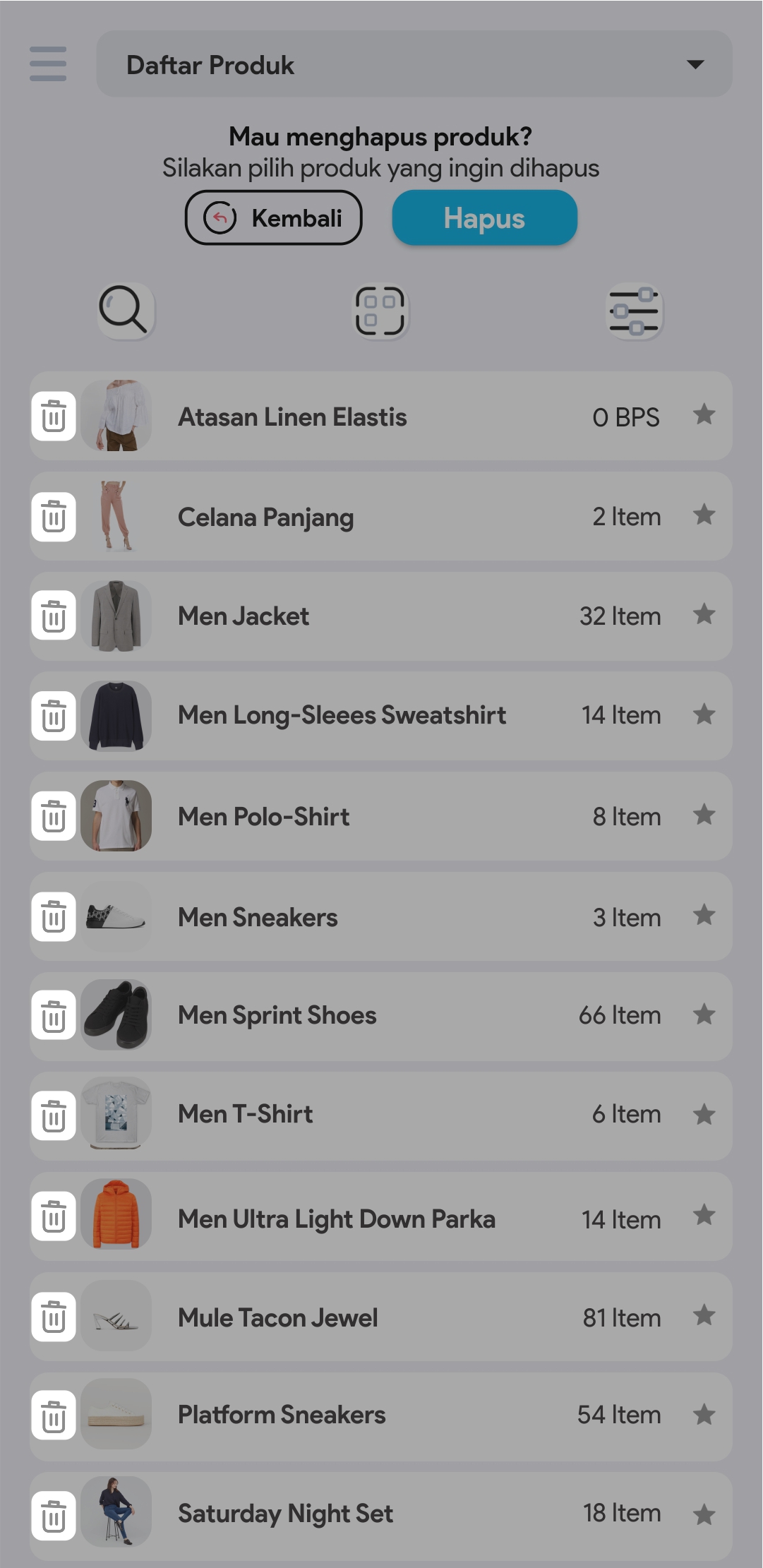763x1568 pixels.
Task: Select trash icon next to Men T-Shirt
Action: (x=54, y=1117)
